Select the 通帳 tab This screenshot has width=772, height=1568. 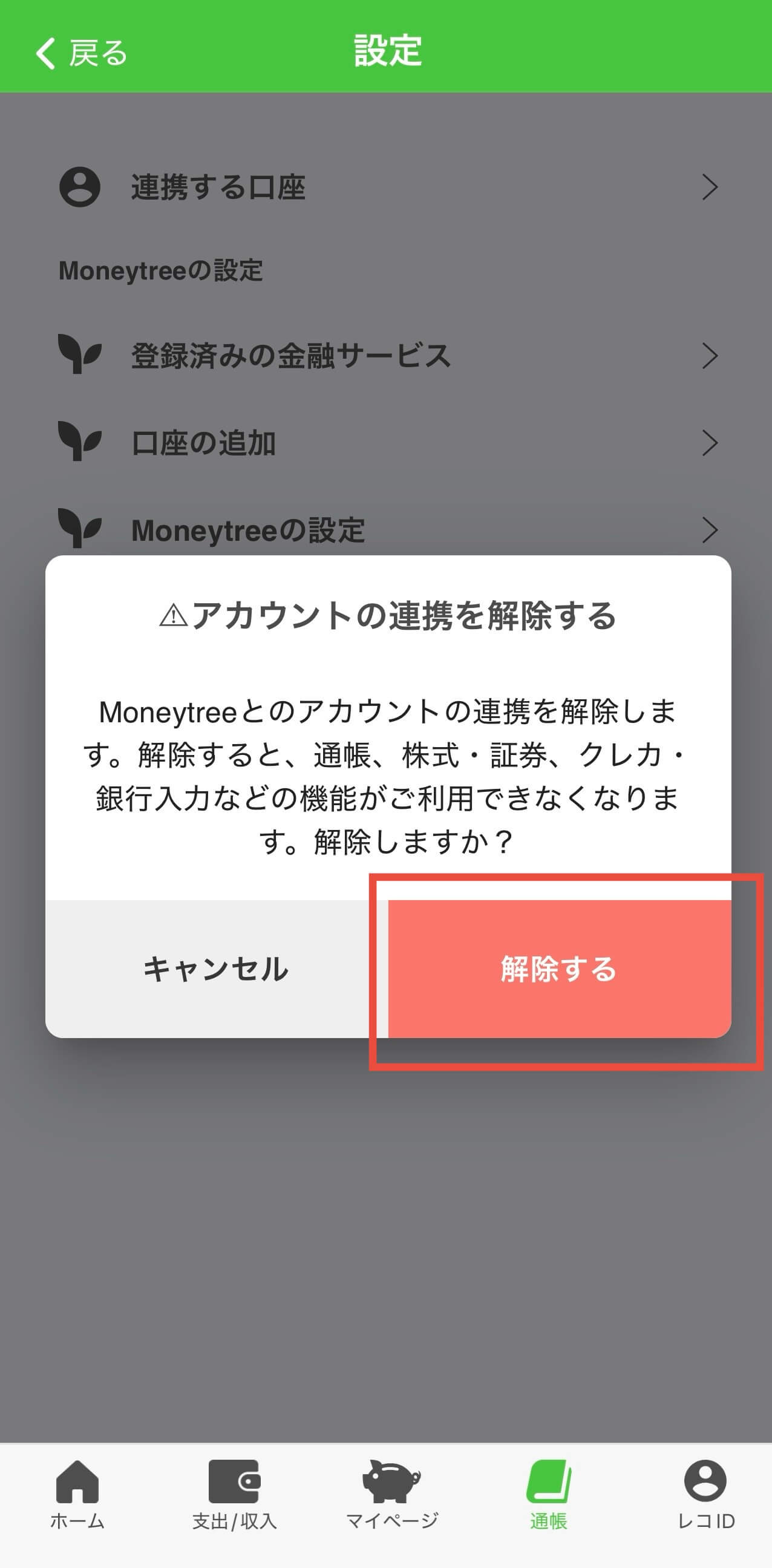point(549,1495)
